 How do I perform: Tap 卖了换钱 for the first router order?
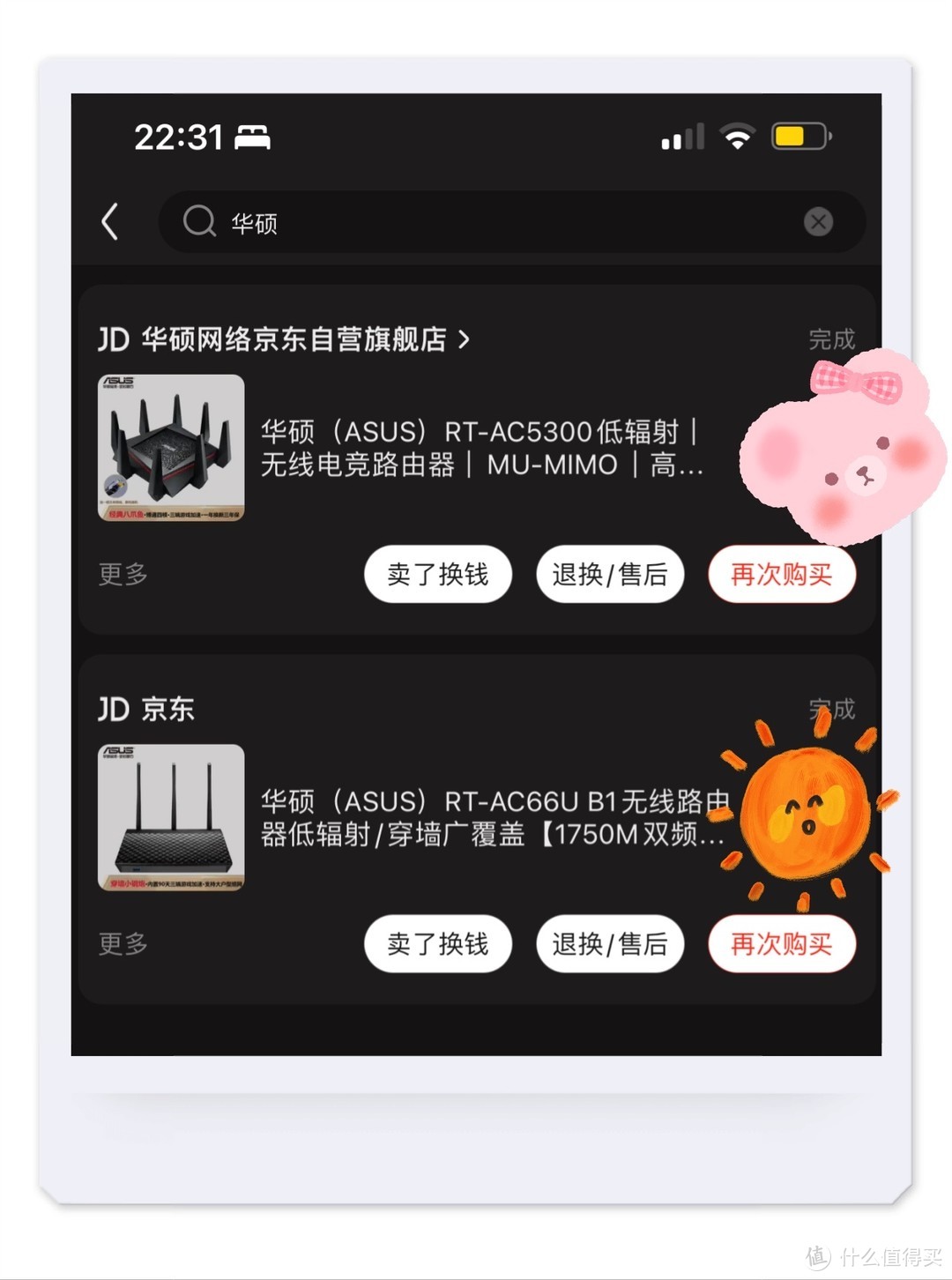point(437,574)
